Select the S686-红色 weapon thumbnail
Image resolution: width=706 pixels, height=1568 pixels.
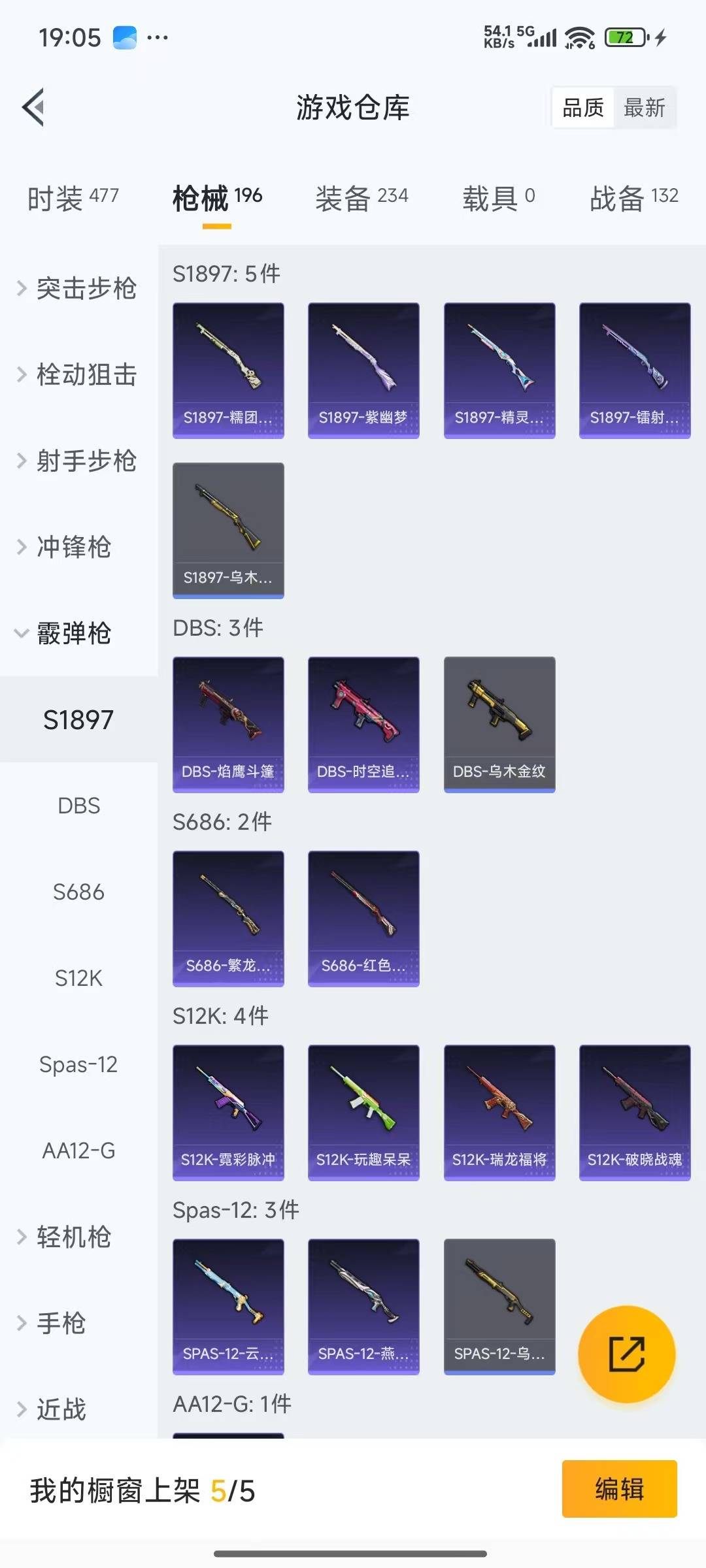pos(363,918)
